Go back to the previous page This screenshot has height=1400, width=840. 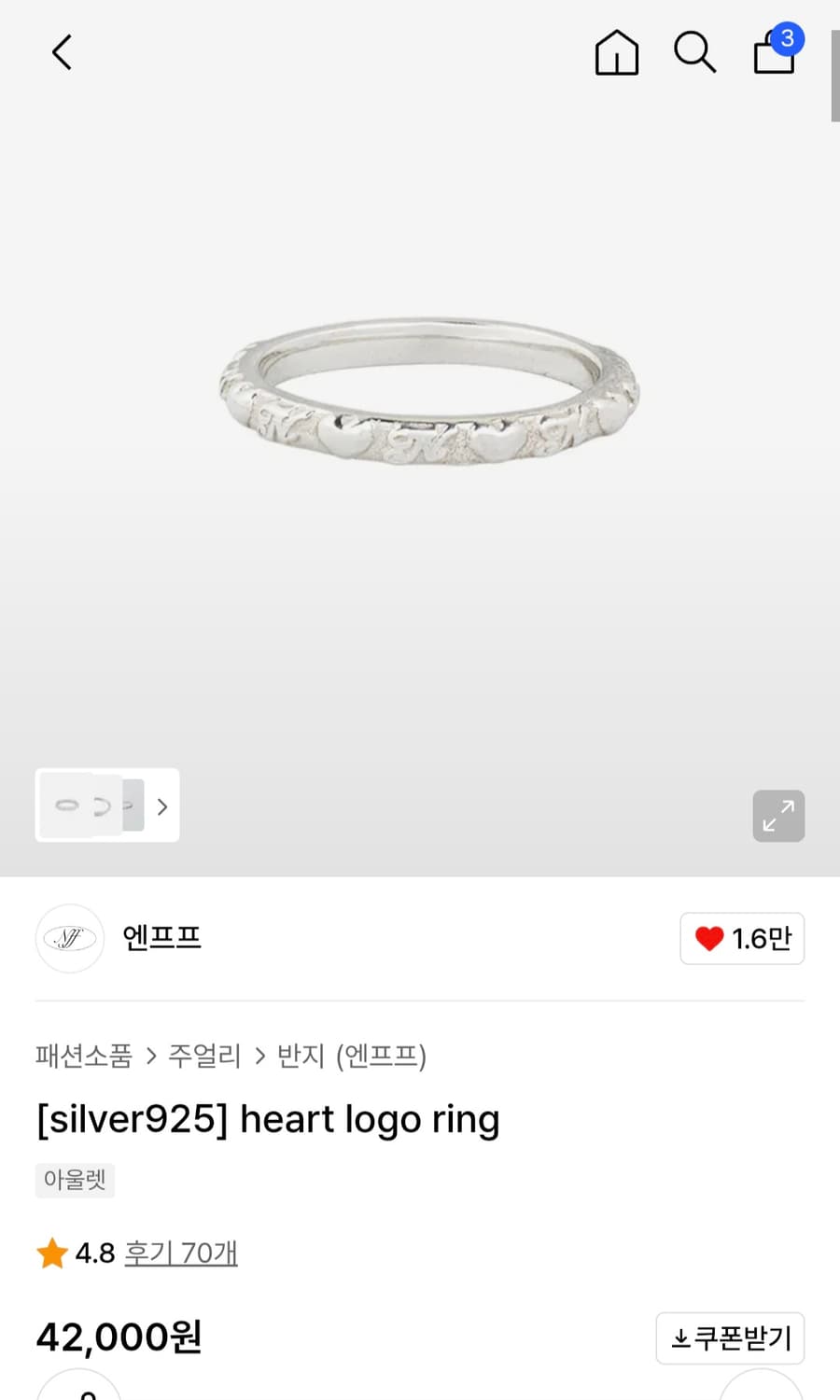(x=61, y=52)
